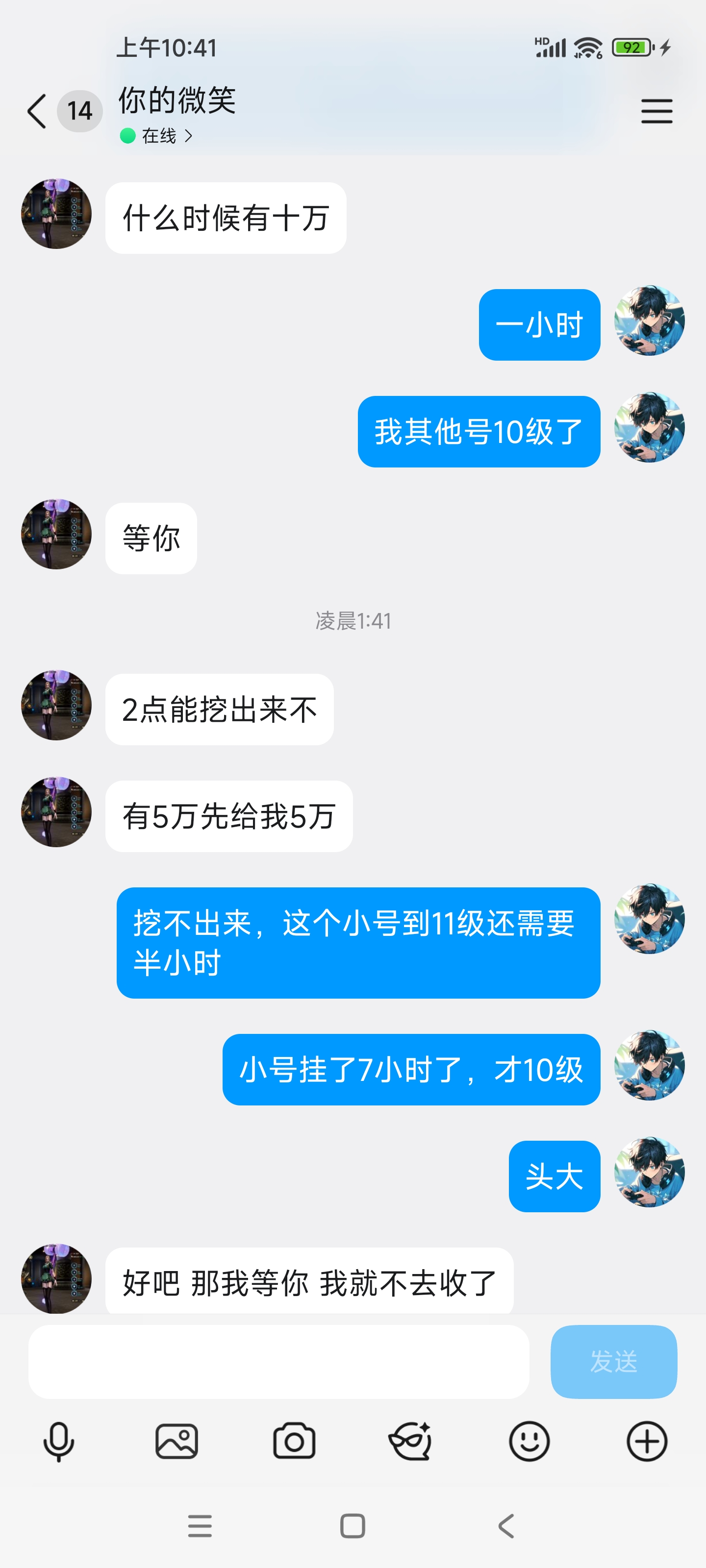
Task: Open the chat settings hamburger menu
Action: 656,111
